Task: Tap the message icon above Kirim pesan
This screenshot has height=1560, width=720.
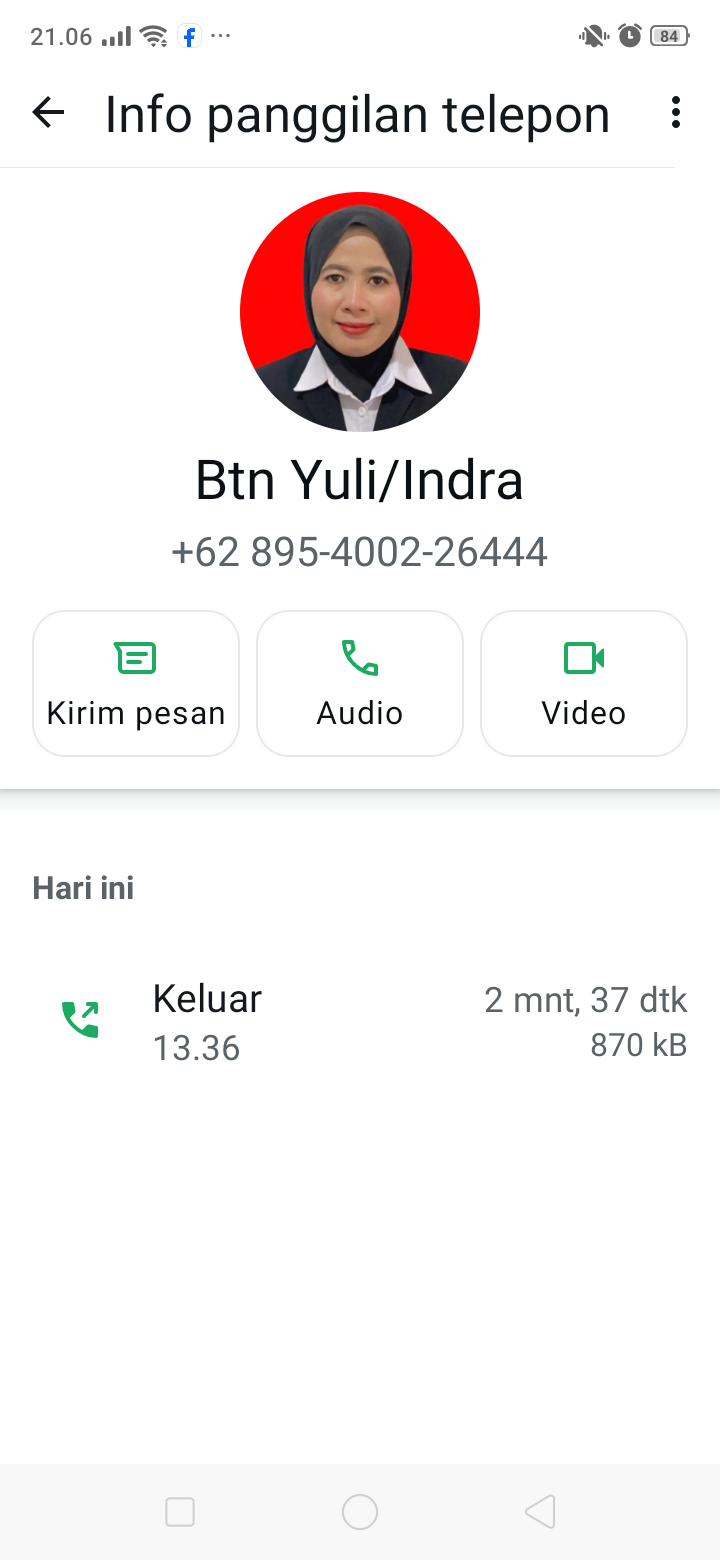Action: (135, 657)
